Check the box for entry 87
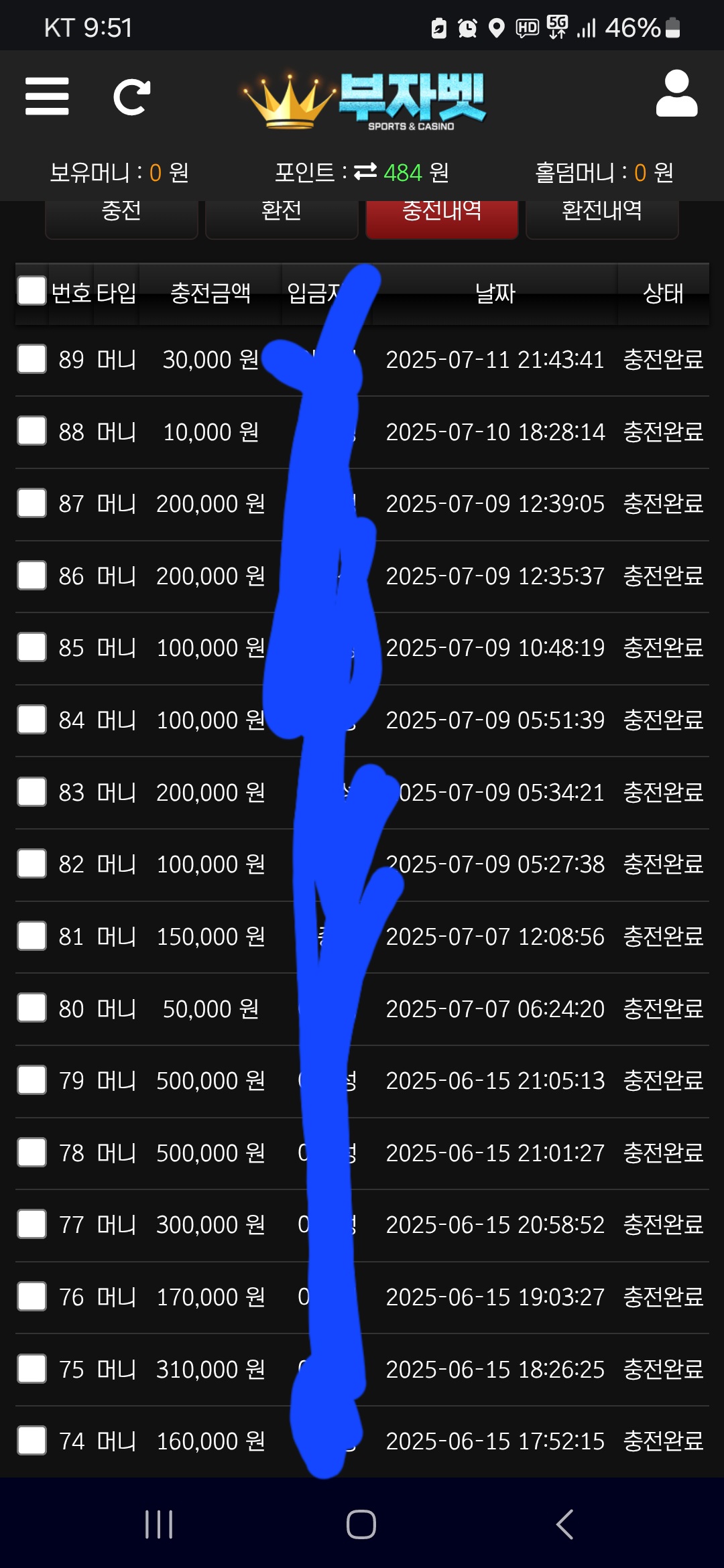 [x=32, y=503]
